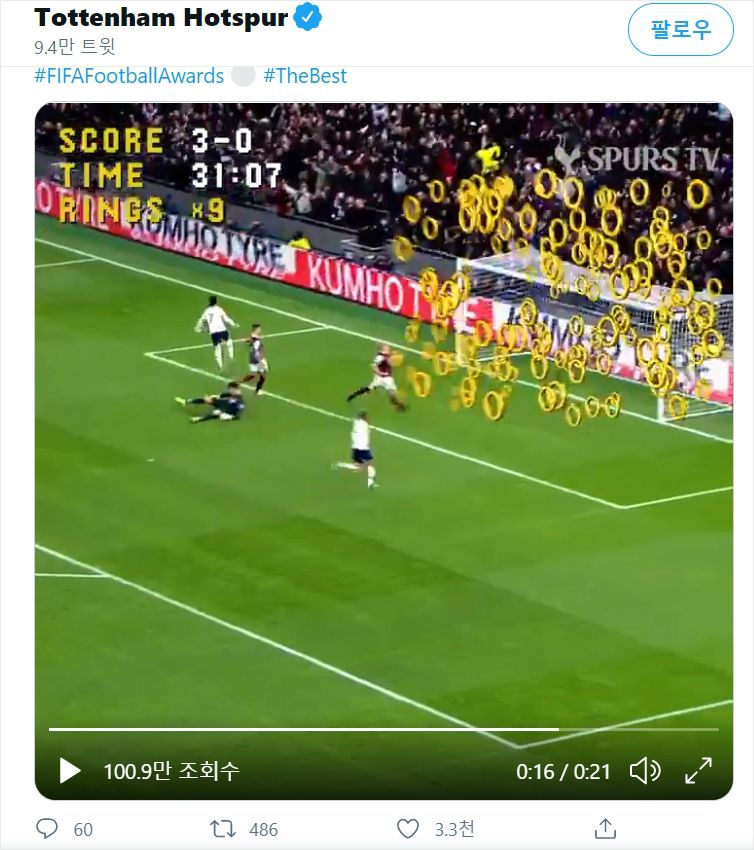Open the #FIFAFootballAwards hashtag

click(x=129, y=76)
